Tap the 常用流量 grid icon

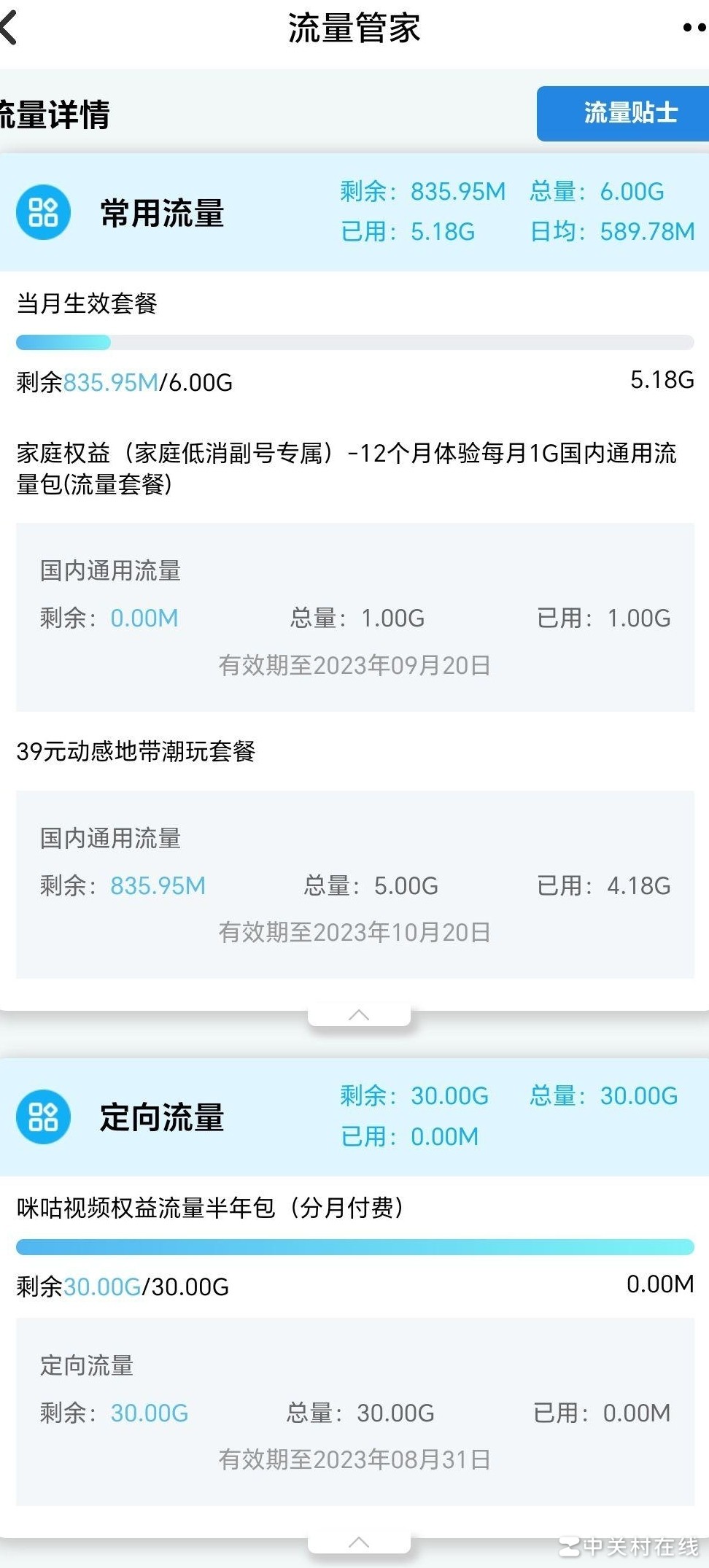coord(42,212)
